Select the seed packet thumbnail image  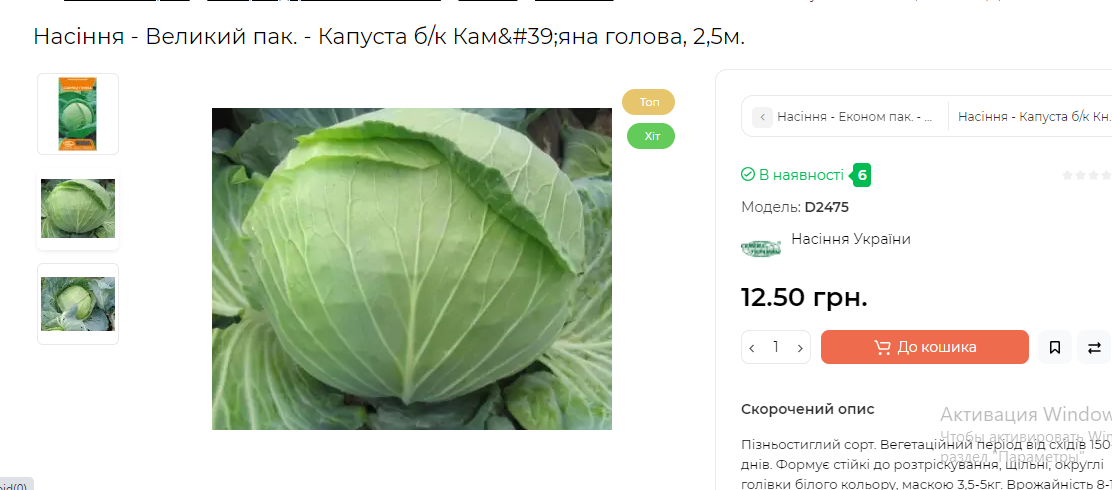click(78, 114)
